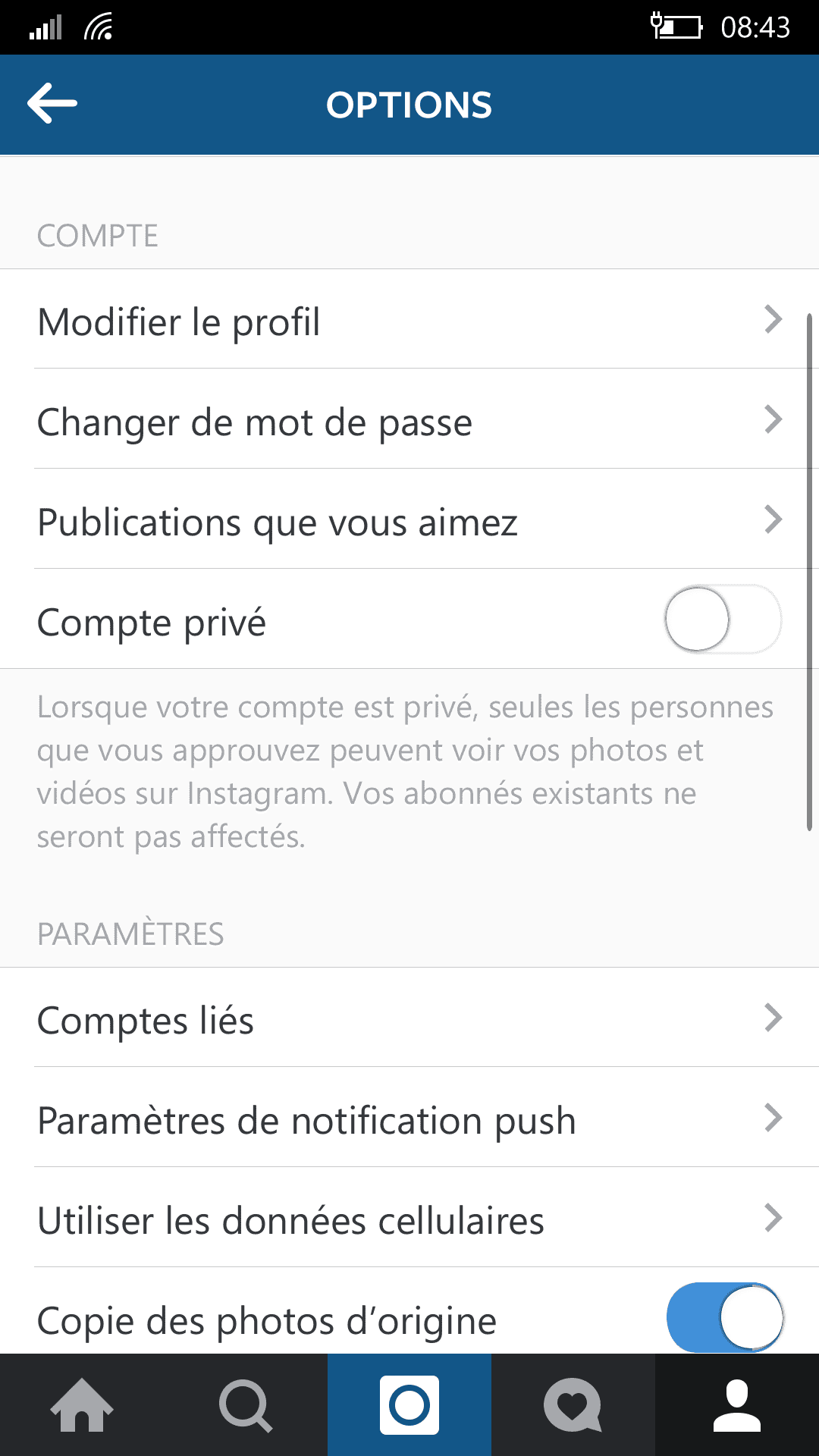This screenshot has width=819, height=1456.
Task: Open Modifier le profil
Action: pos(409,319)
